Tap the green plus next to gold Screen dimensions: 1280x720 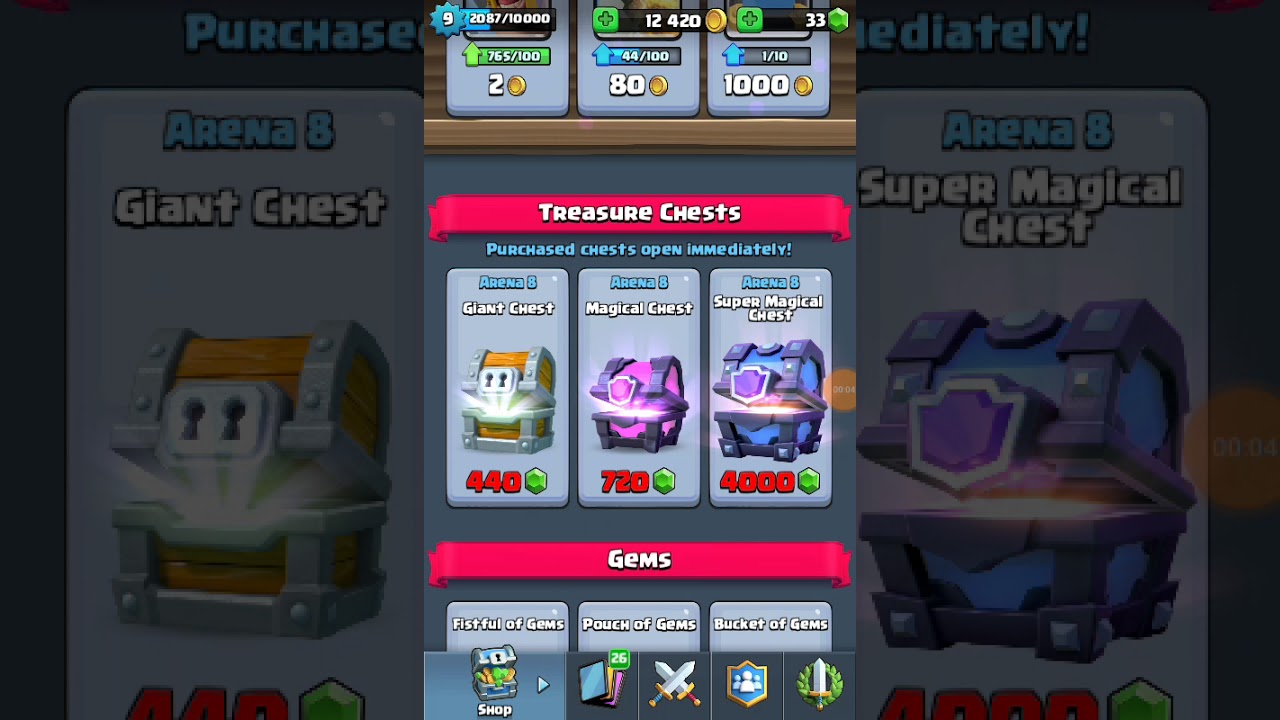pos(605,20)
